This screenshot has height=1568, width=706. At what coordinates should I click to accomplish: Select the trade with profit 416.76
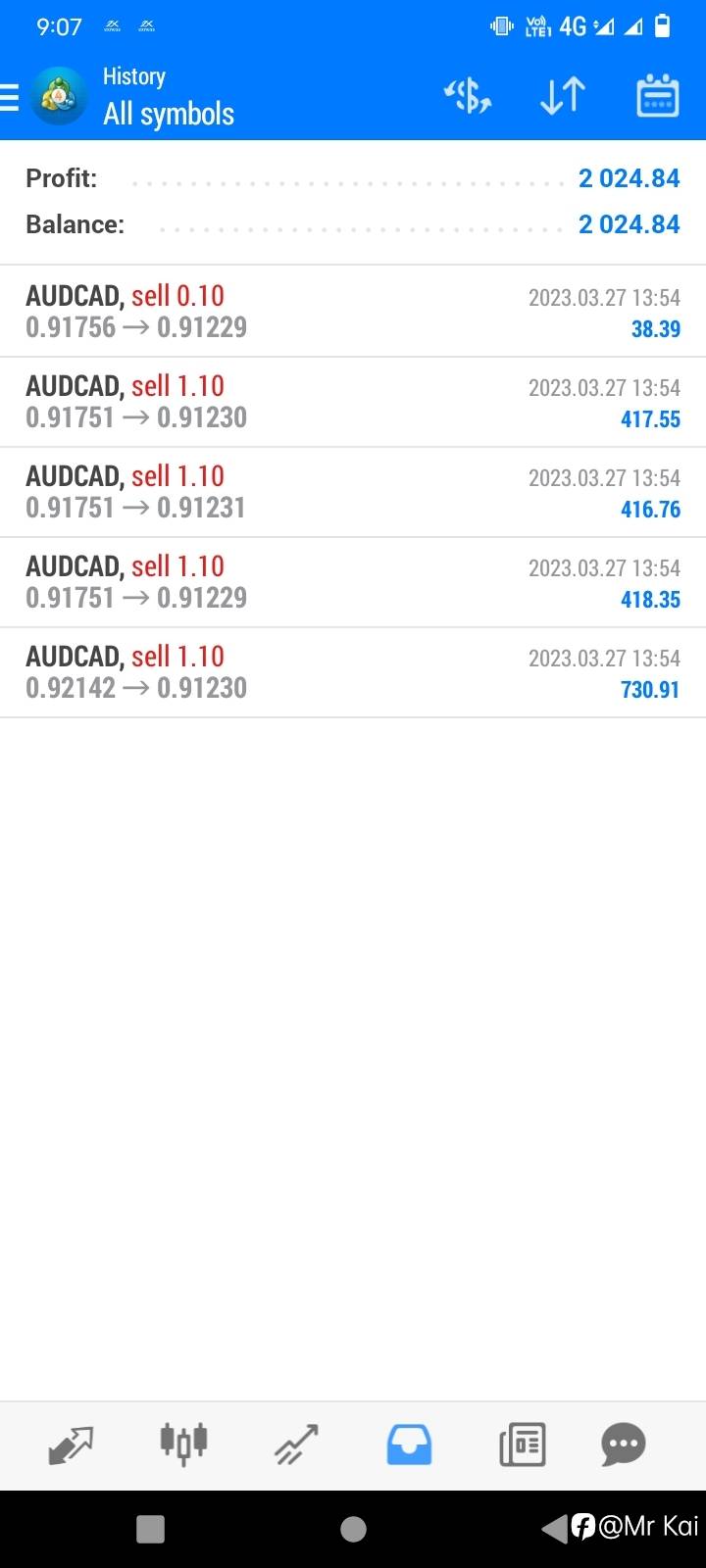pyautogui.click(x=353, y=492)
